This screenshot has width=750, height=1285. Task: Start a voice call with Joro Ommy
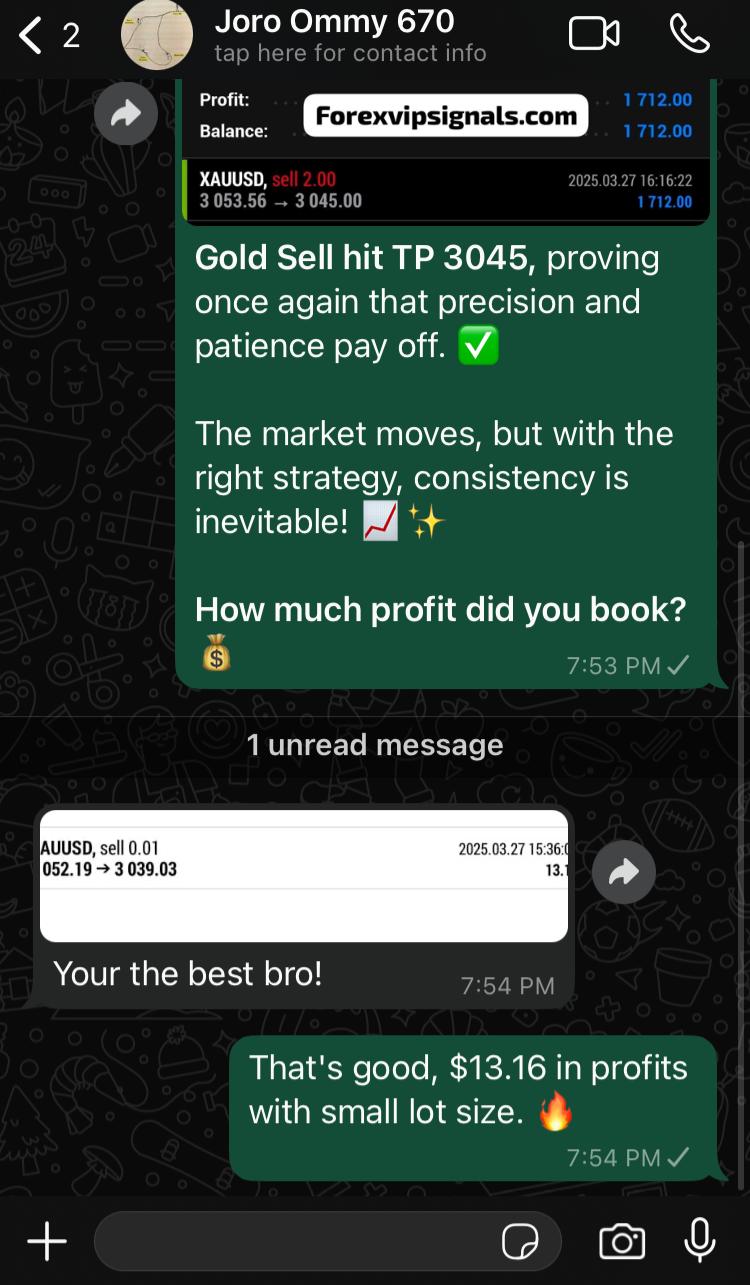tap(689, 34)
